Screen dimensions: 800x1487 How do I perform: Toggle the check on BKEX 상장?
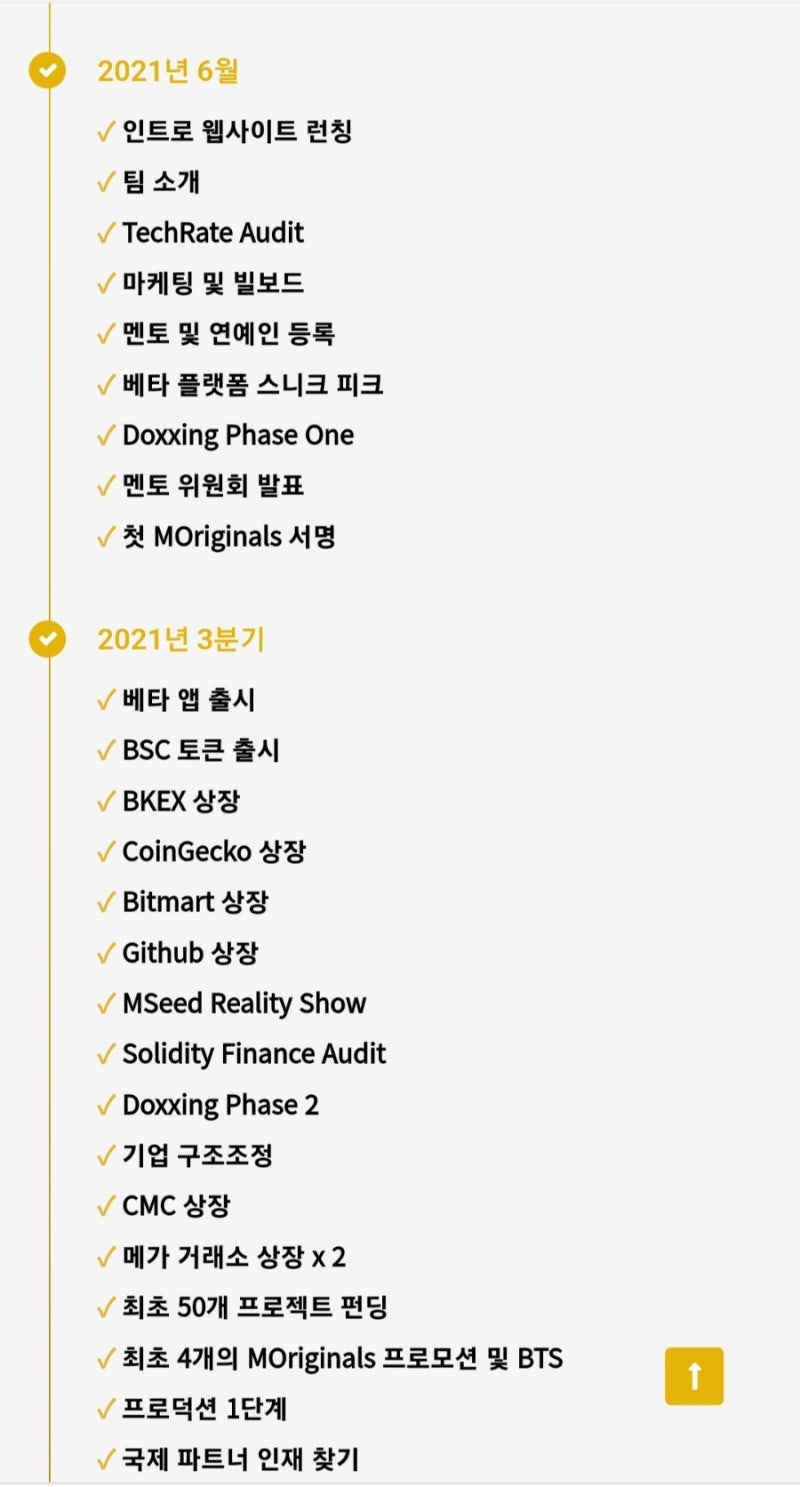coord(104,801)
